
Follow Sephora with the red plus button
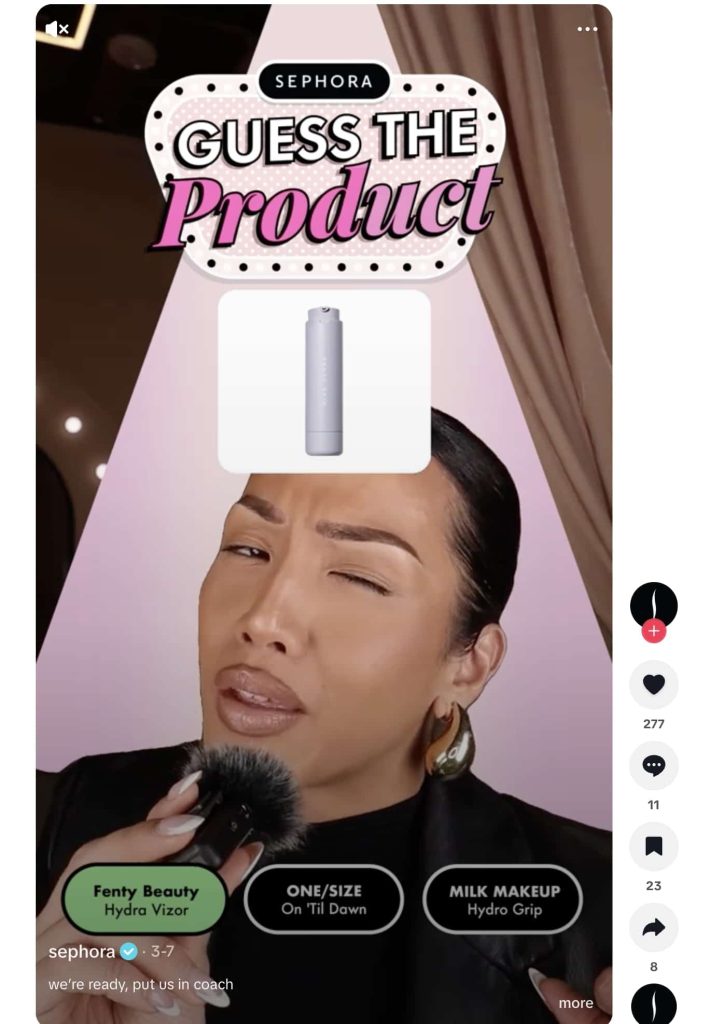coord(654,631)
